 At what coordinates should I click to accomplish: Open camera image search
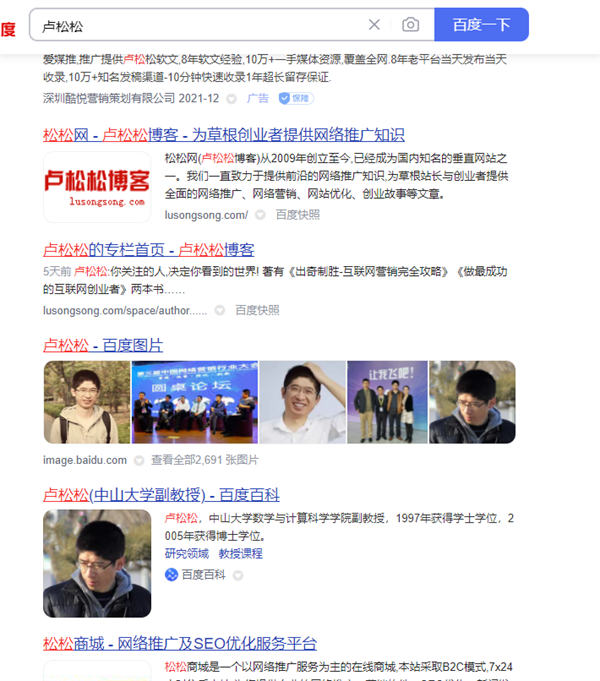click(x=410, y=25)
